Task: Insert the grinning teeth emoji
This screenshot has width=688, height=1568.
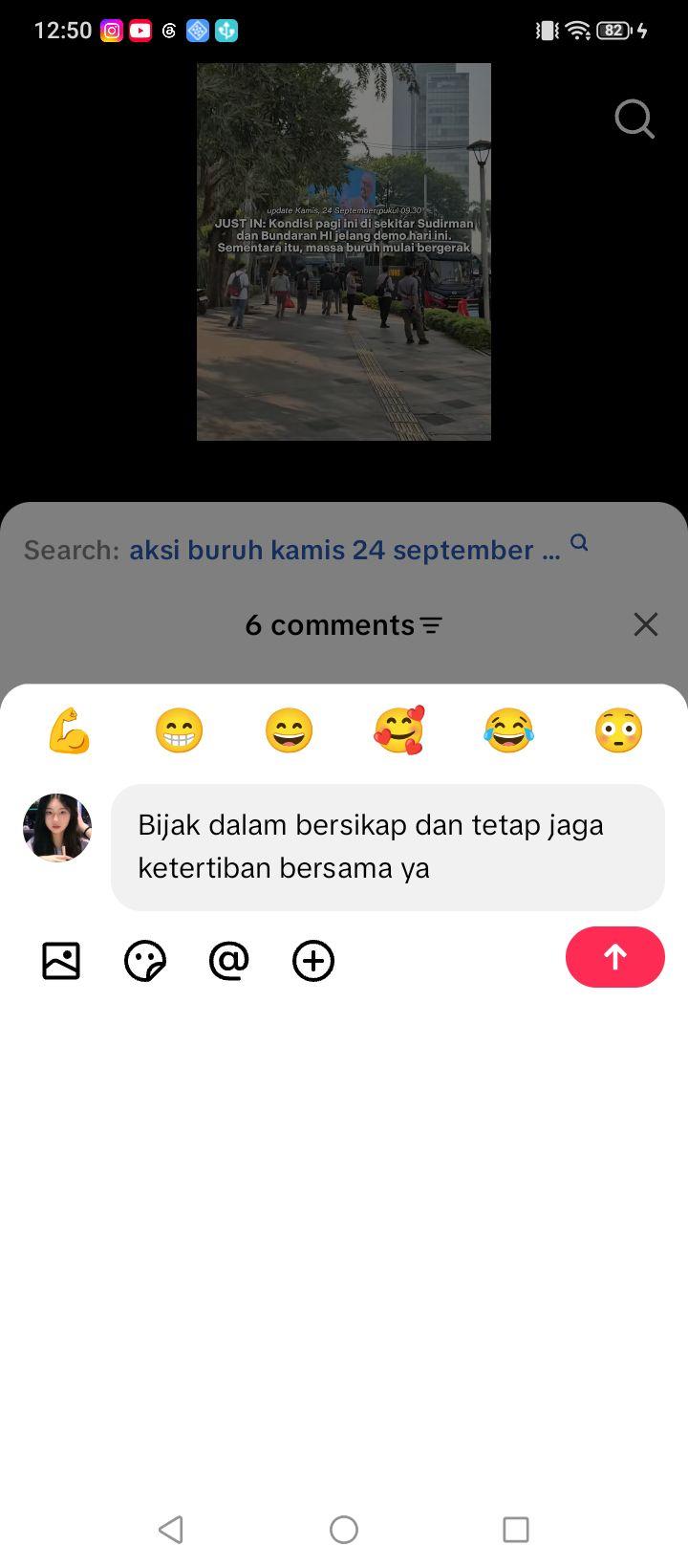Action: coord(180,730)
